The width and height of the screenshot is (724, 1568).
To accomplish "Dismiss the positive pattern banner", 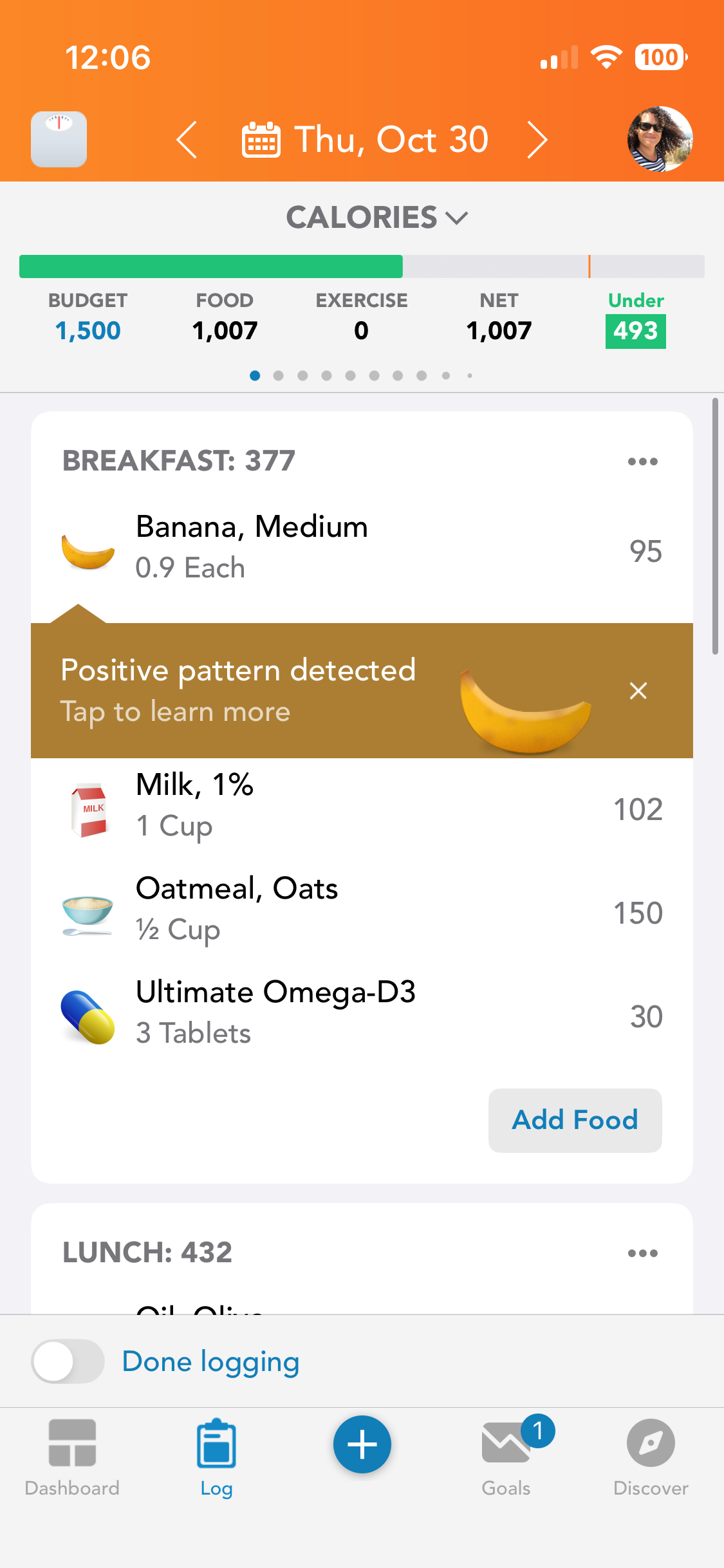I will click(638, 691).
